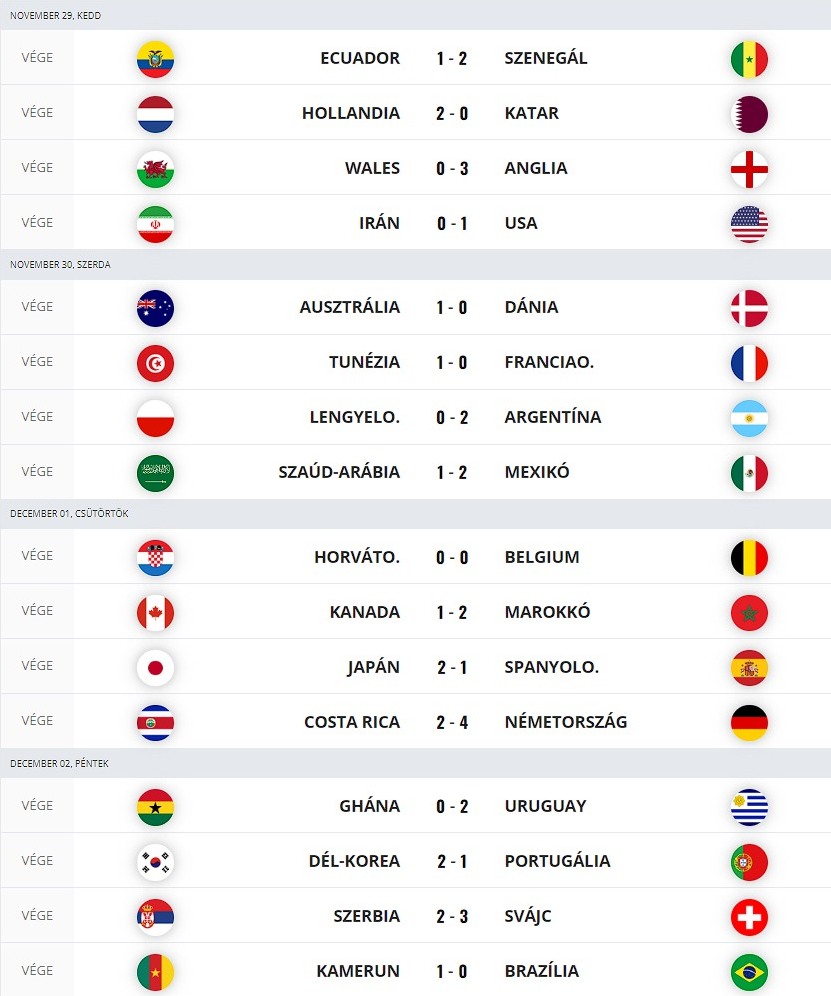Open the Ecuador vs Szenegál match
Image resolution: width=831 pixels, height=996 pixels.
[451, 58]
